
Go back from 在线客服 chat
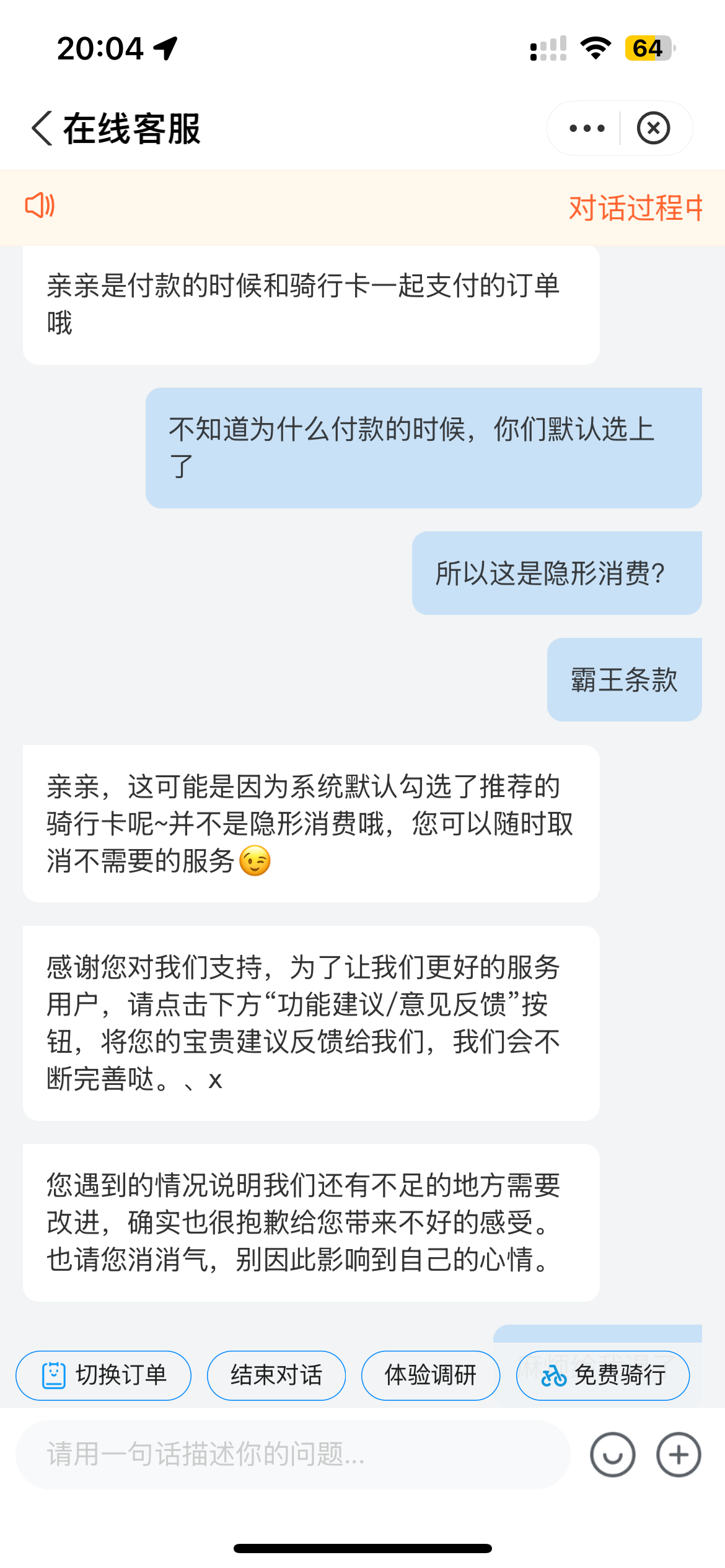[x=42, y=129]
